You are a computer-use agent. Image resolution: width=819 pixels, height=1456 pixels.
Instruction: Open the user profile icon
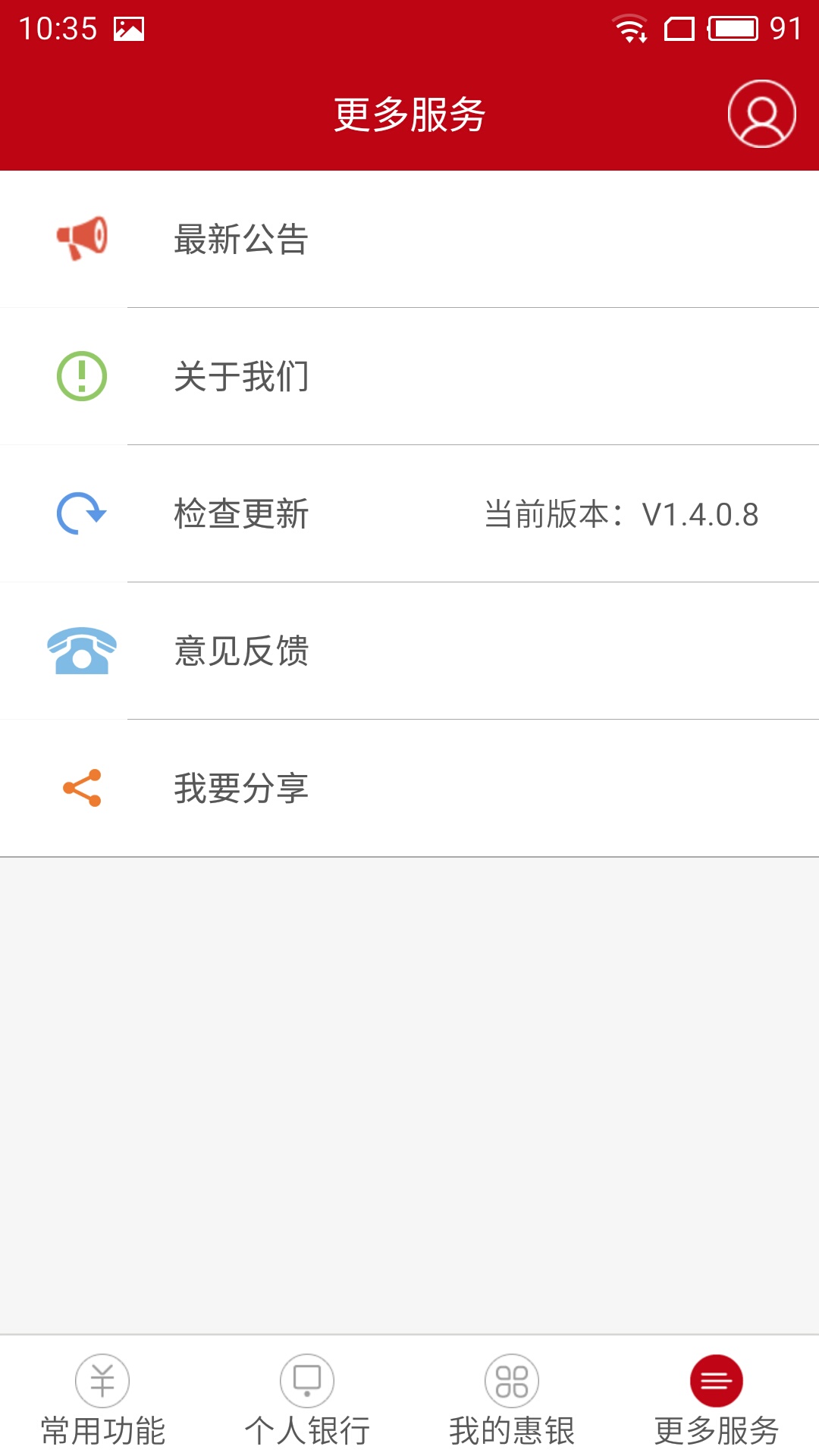[x=761, y=114]
